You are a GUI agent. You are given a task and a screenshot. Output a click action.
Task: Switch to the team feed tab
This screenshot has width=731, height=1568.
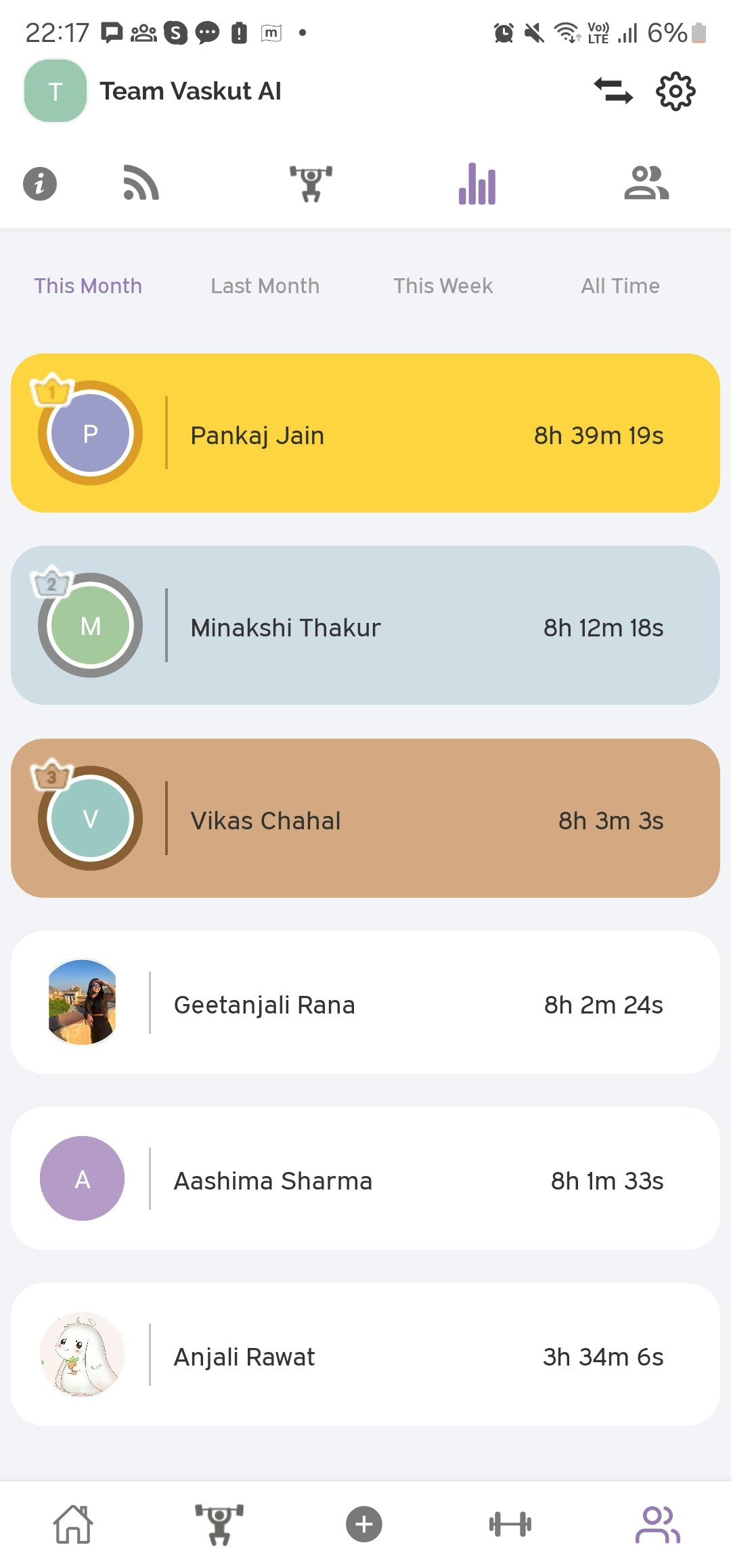[141, 184]
